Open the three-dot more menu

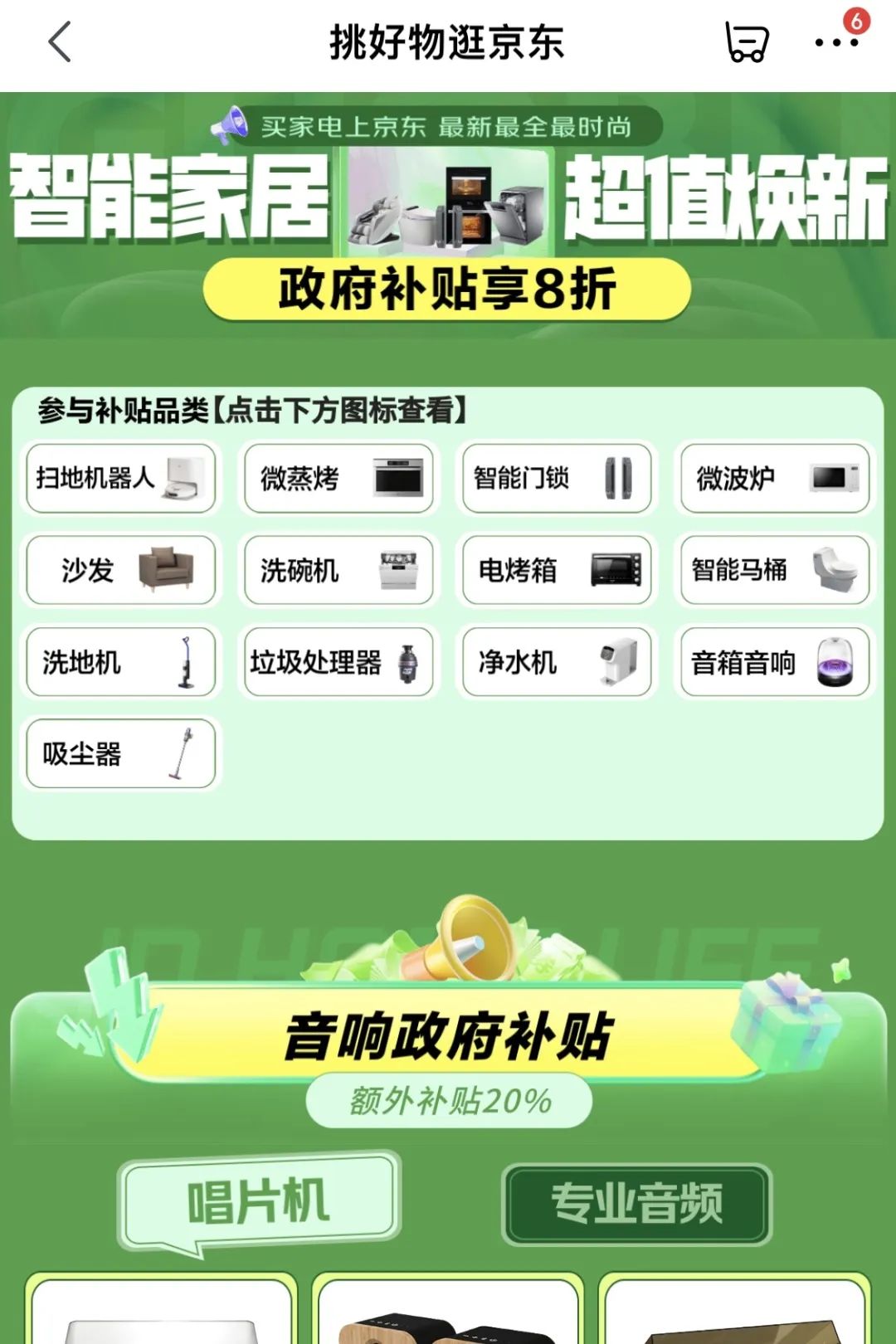(x=836, y=42)
